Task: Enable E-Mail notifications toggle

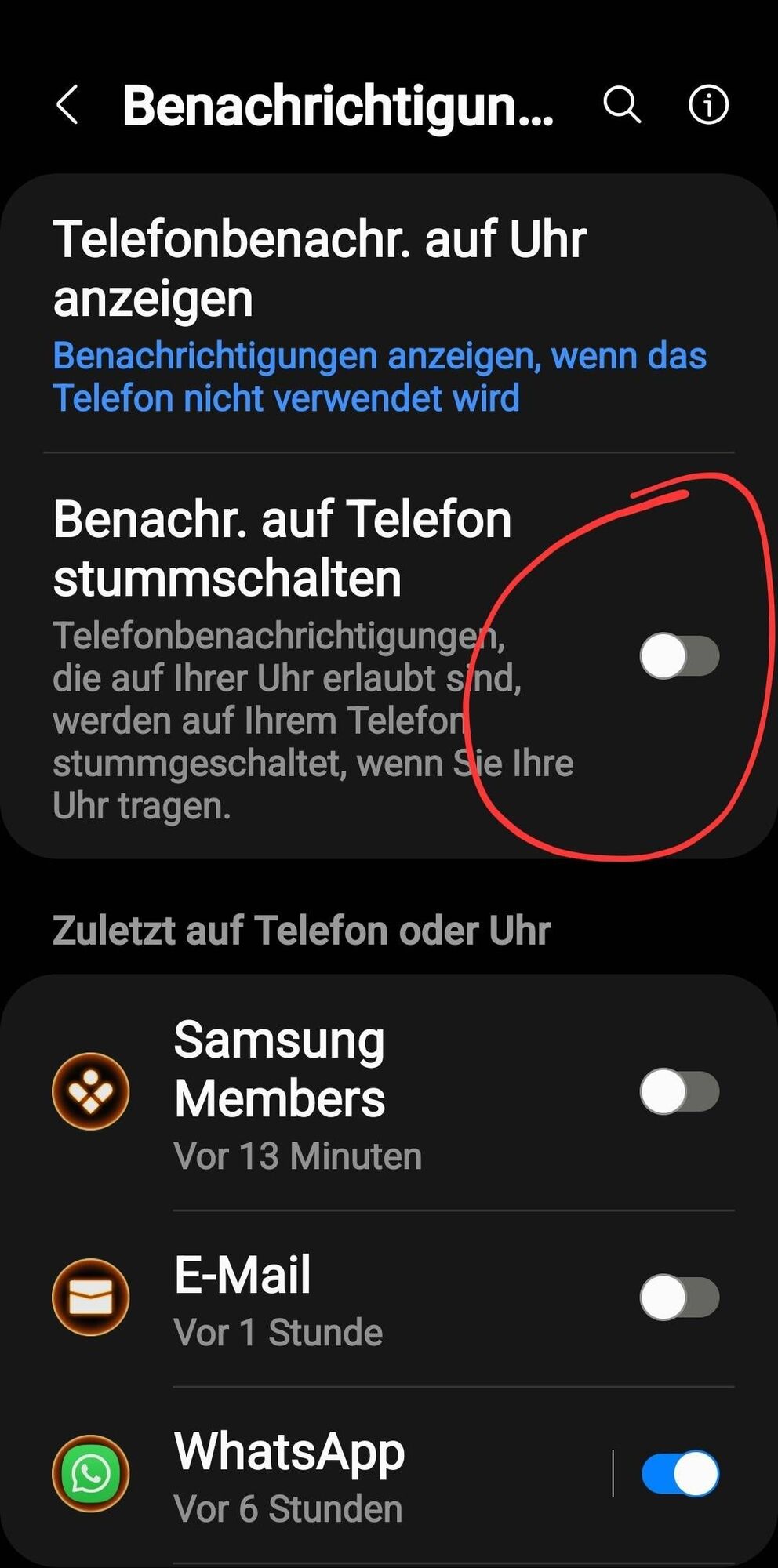Action: pos(679,1298)
